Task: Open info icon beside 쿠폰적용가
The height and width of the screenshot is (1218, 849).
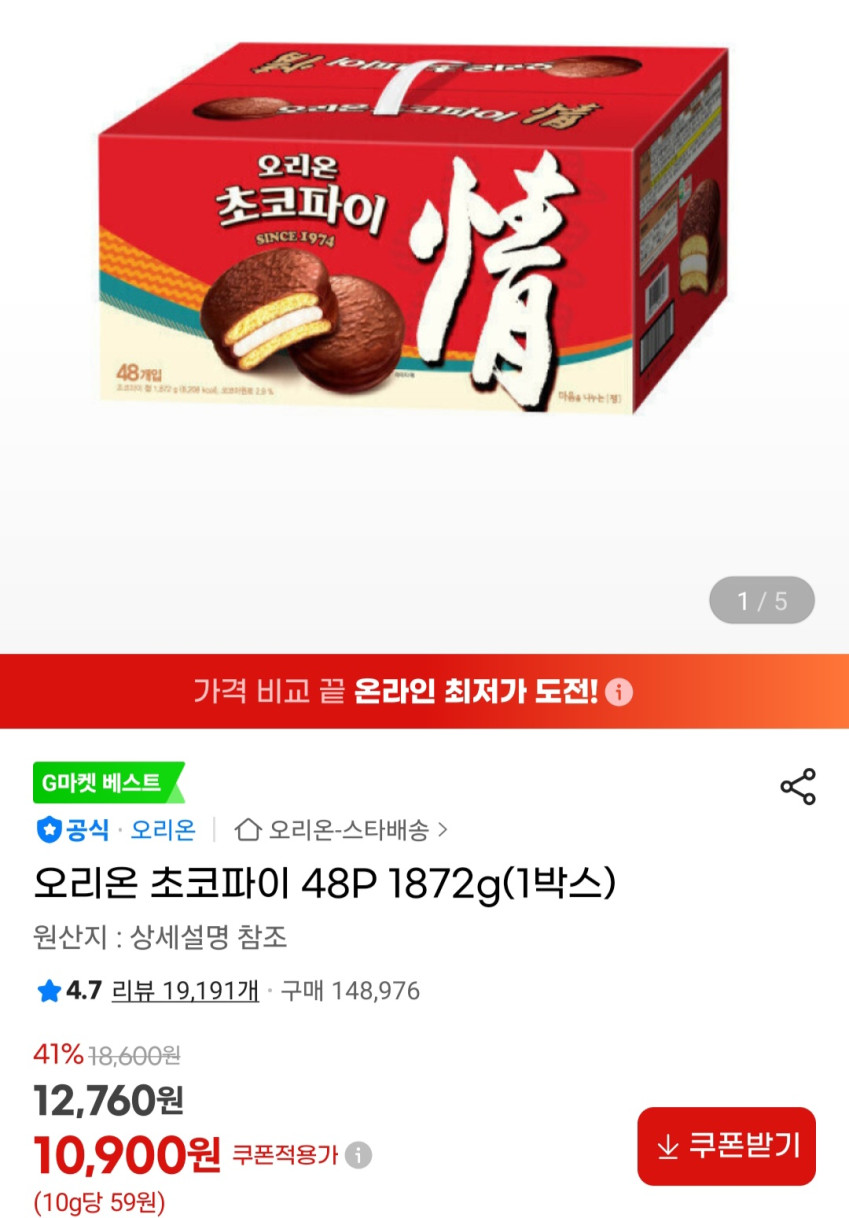Action: click(358, 1156)
